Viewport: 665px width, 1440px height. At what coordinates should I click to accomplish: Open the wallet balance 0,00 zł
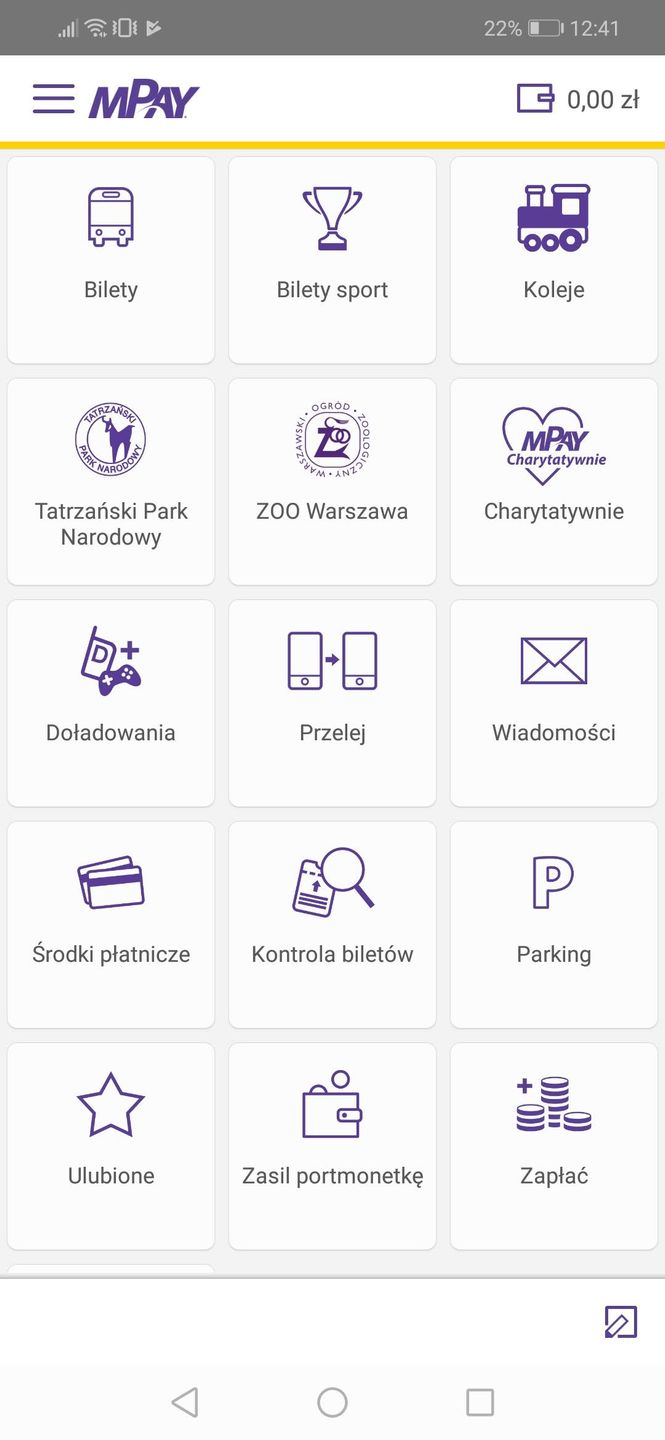click(x=577, y=99)
